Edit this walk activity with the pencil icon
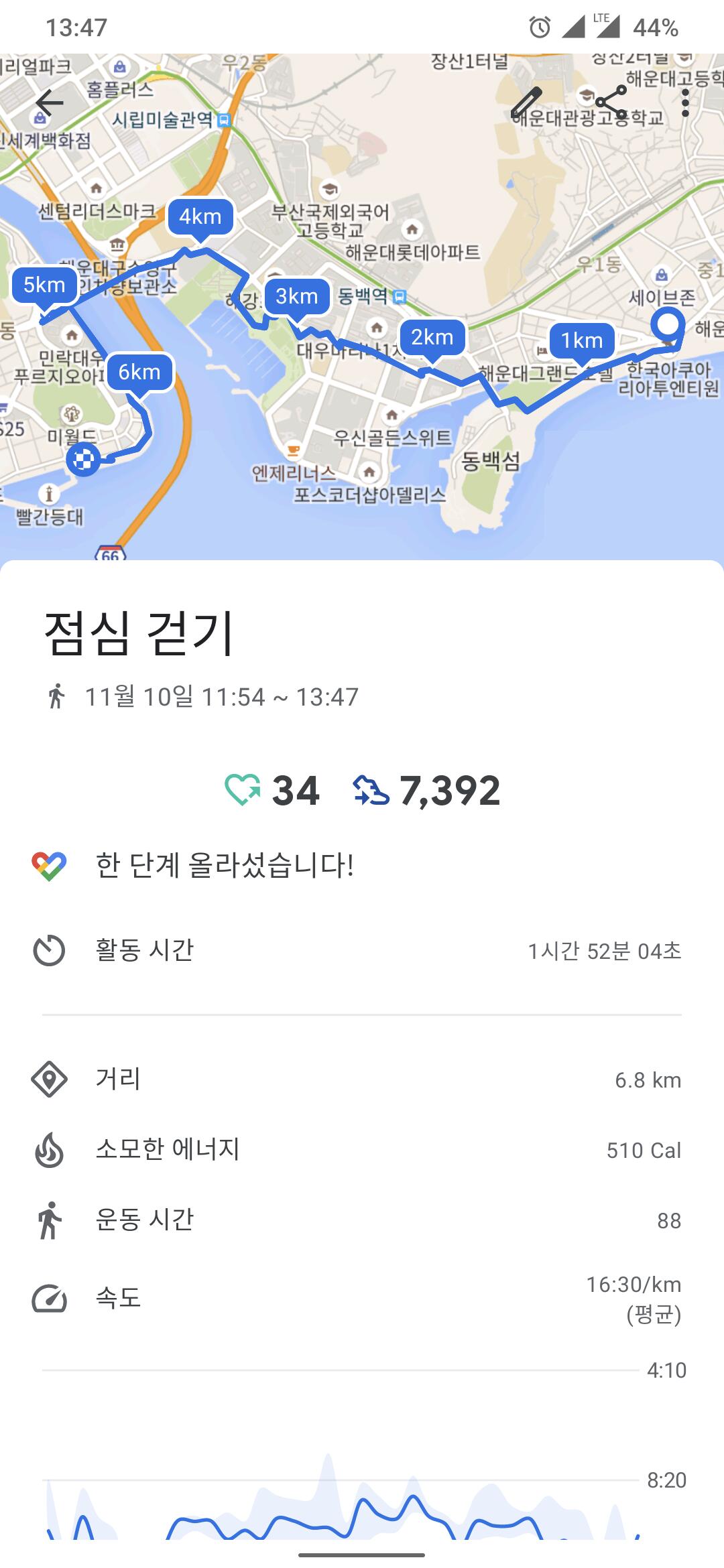Screen dimensions: 724x1568 click(x=526, y=103)
